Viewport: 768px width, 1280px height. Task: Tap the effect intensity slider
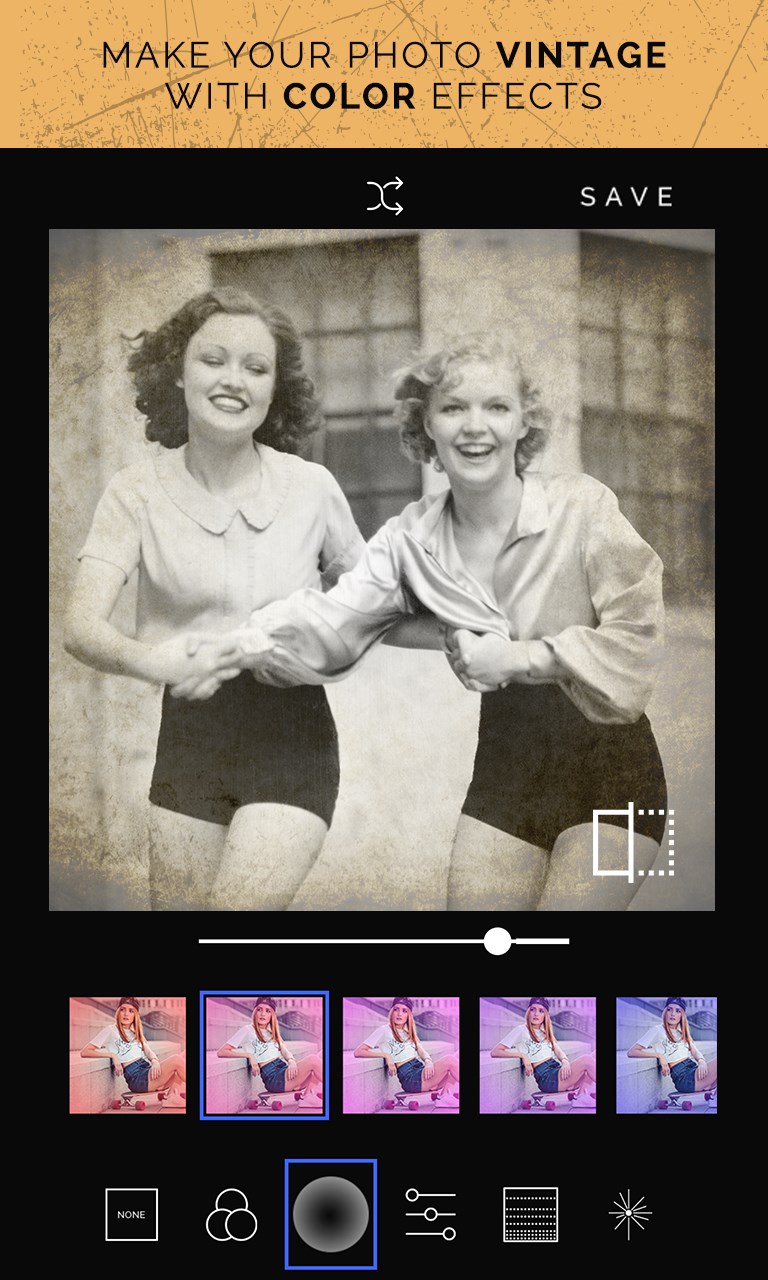tap(497, 941)
